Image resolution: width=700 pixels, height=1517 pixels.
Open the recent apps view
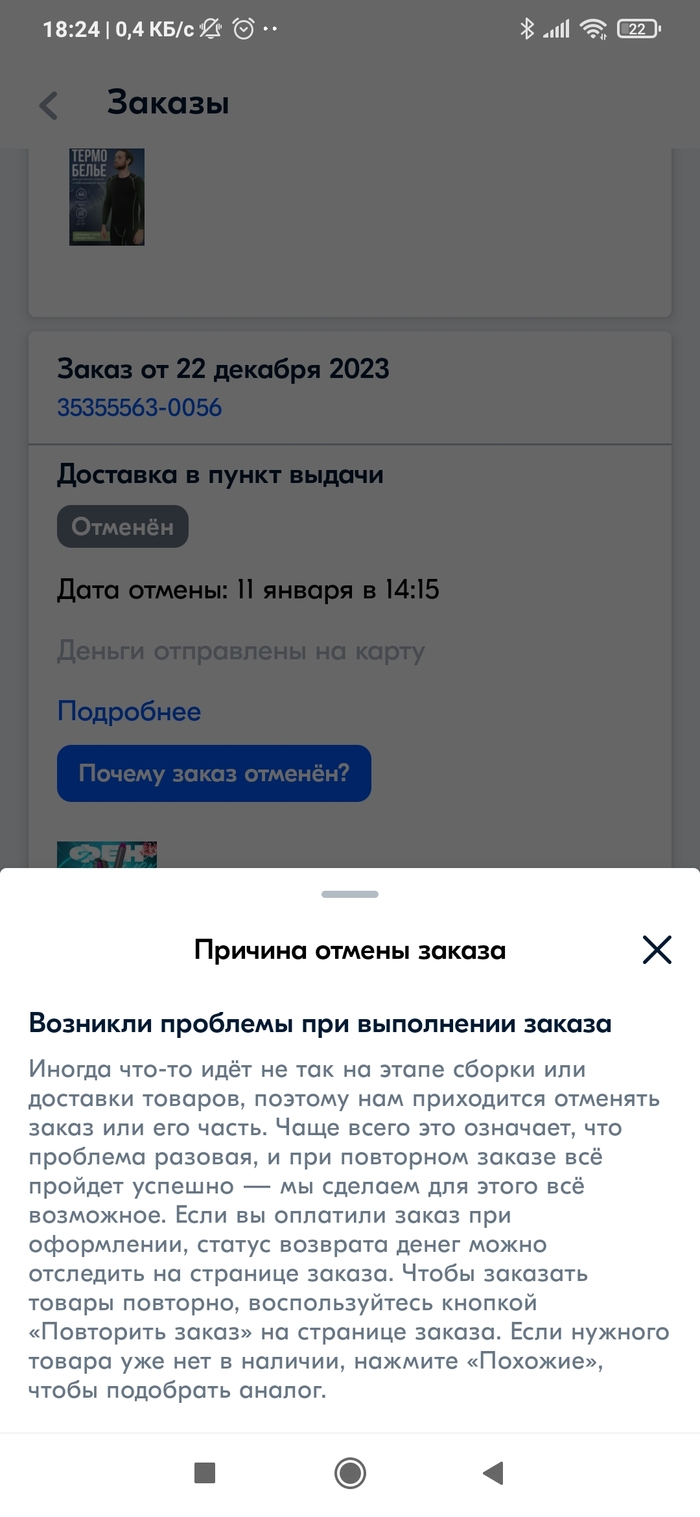(x=205, y=1472)
